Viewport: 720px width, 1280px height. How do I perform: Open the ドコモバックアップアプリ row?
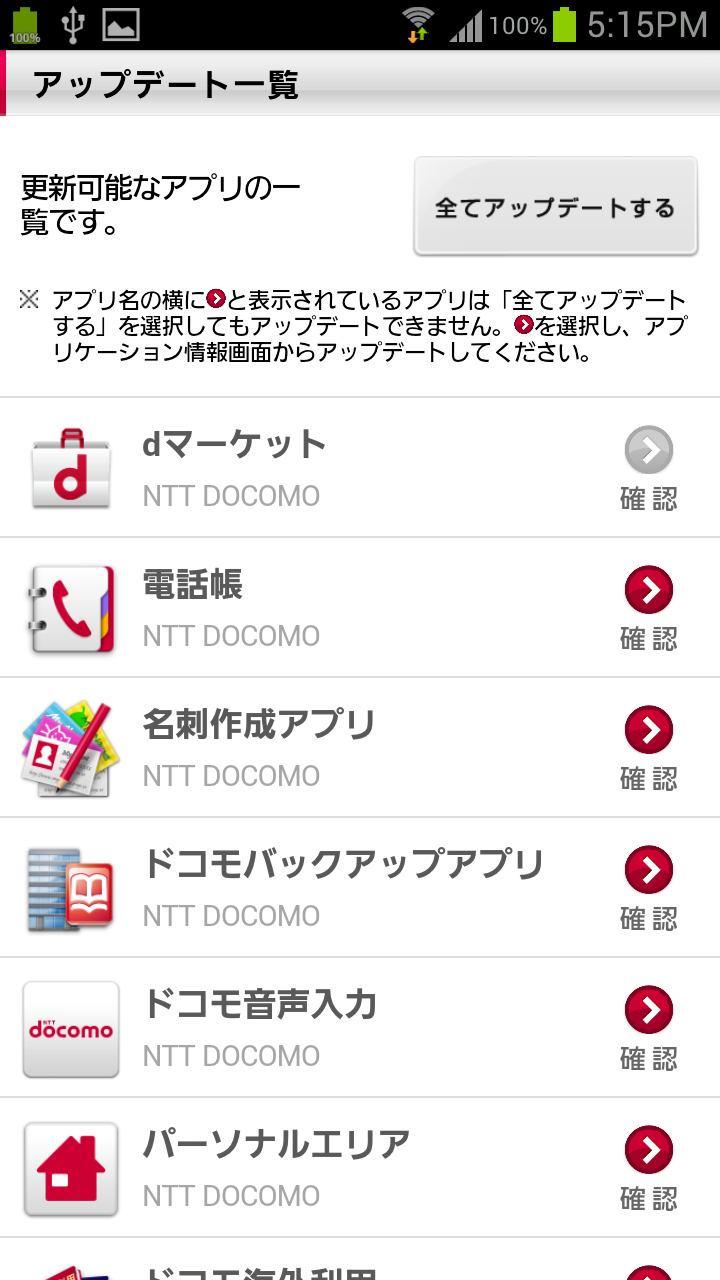pyautogui.click(x=360, y=888)
